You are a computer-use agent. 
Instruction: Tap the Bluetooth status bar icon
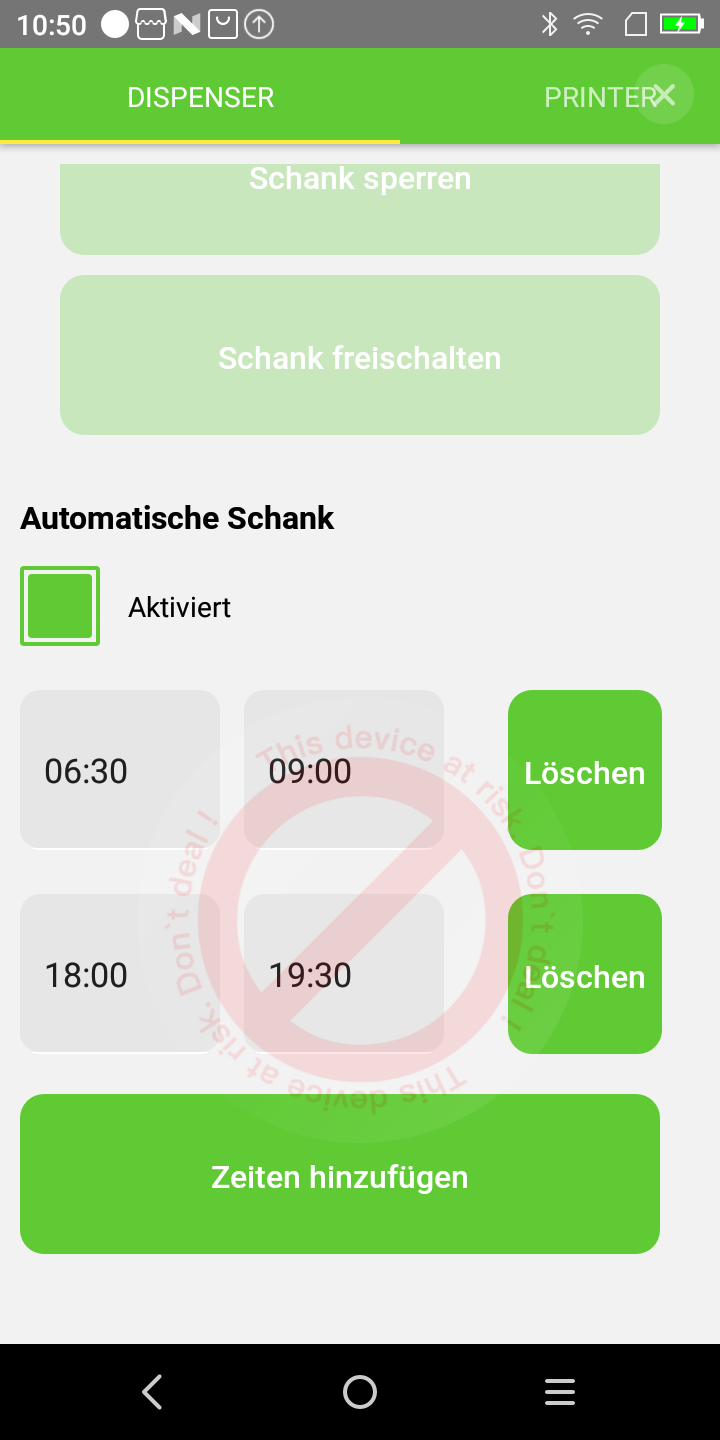point(550,25)
